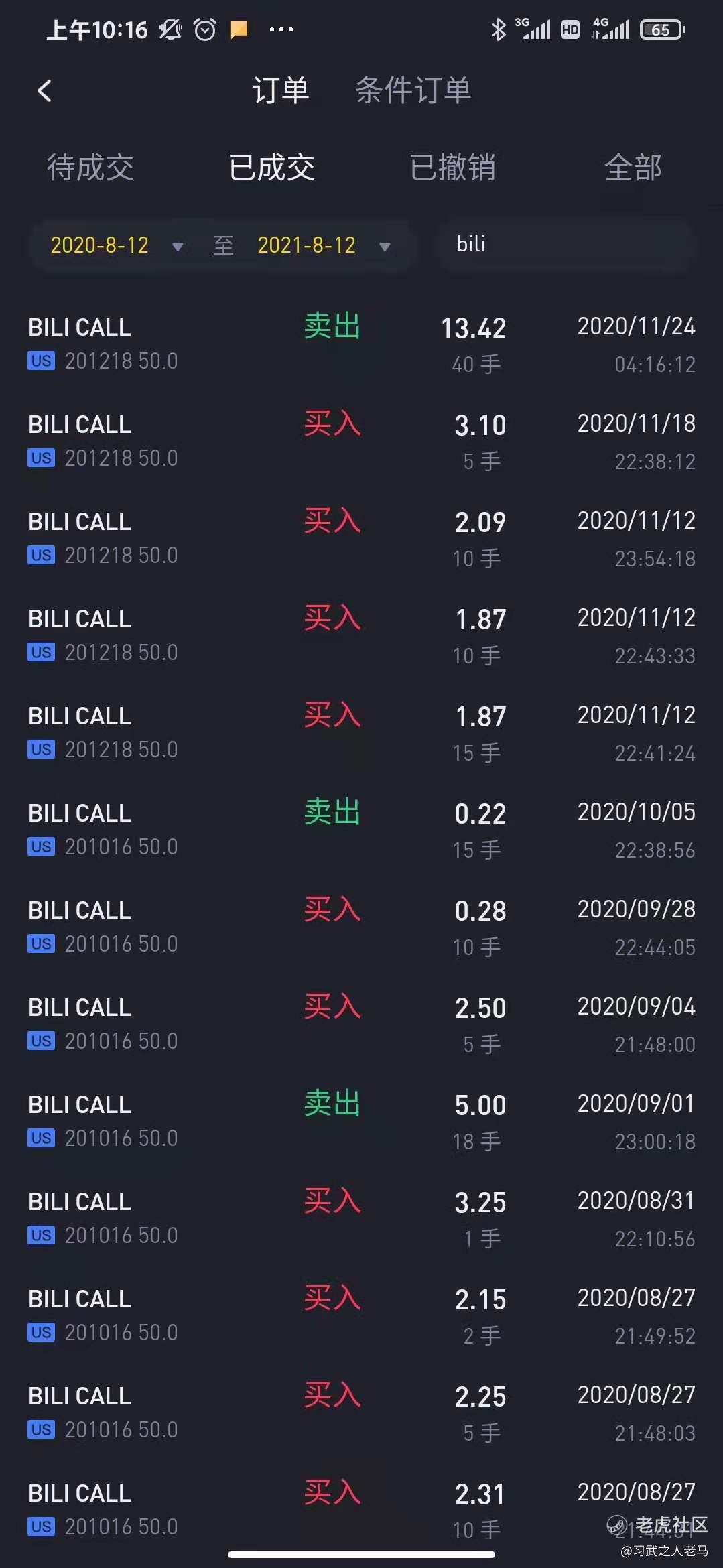Switch to the 已撤销 tab
The image size is (723, 1568).
[453, 168]
